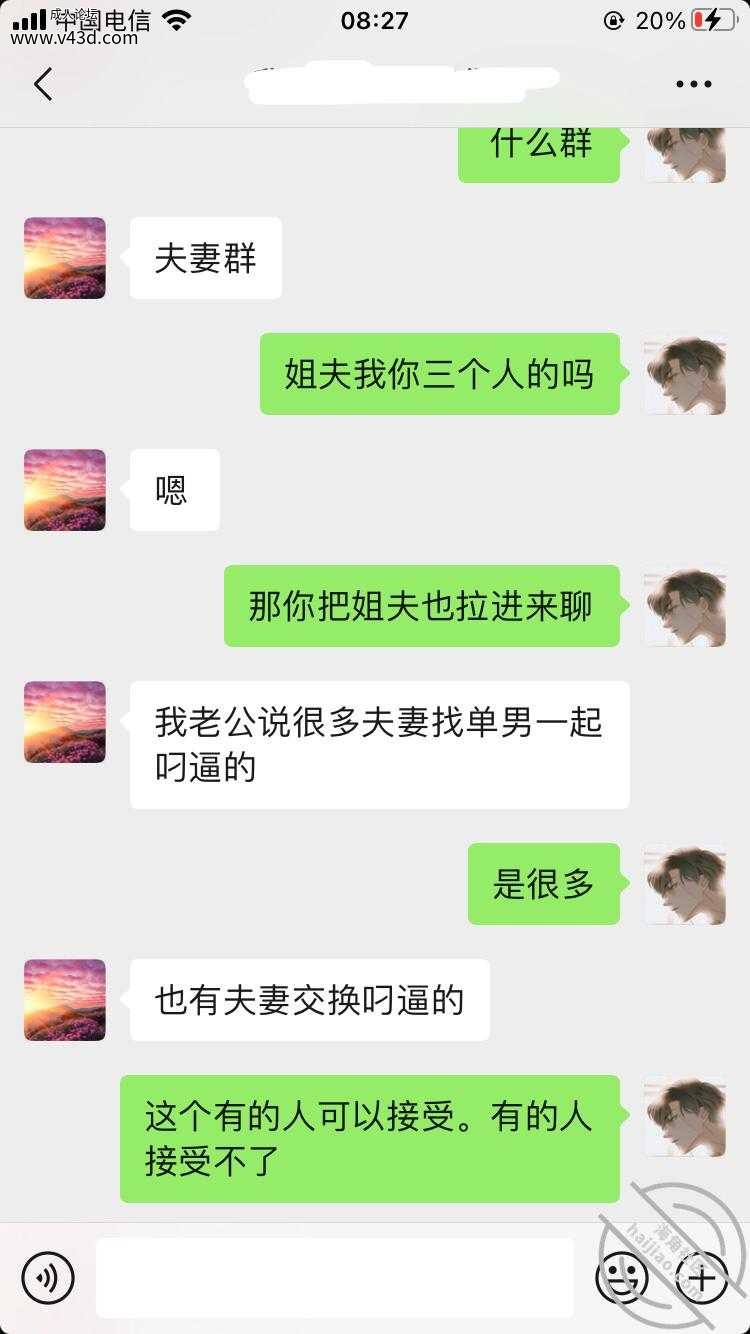Open the emoji sticker panel
Screen dimensions: 750x1334
(x=621, y=1277)
